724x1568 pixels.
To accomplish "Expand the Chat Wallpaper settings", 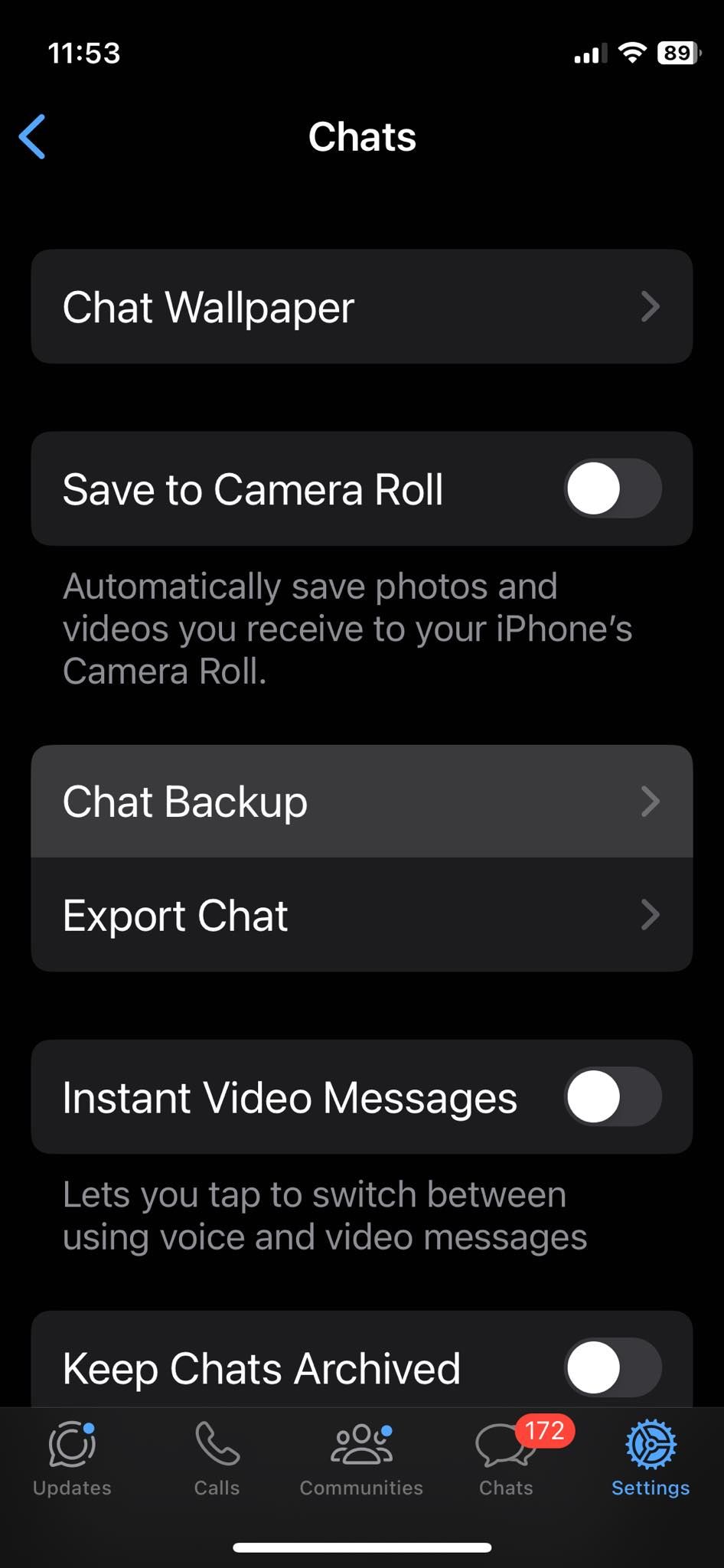I will [x=360, y=307].
